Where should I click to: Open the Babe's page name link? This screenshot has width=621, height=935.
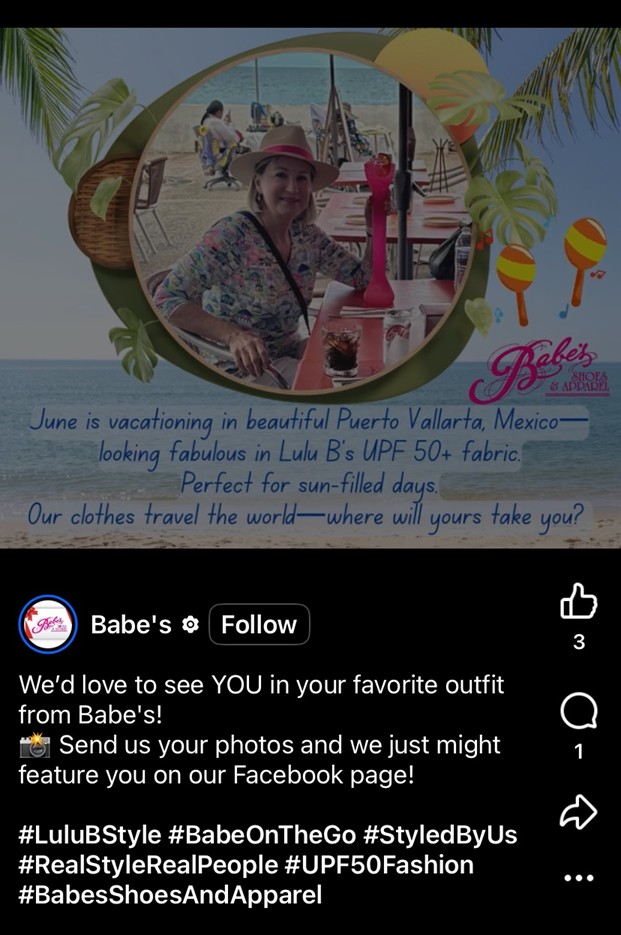(131, 625)
